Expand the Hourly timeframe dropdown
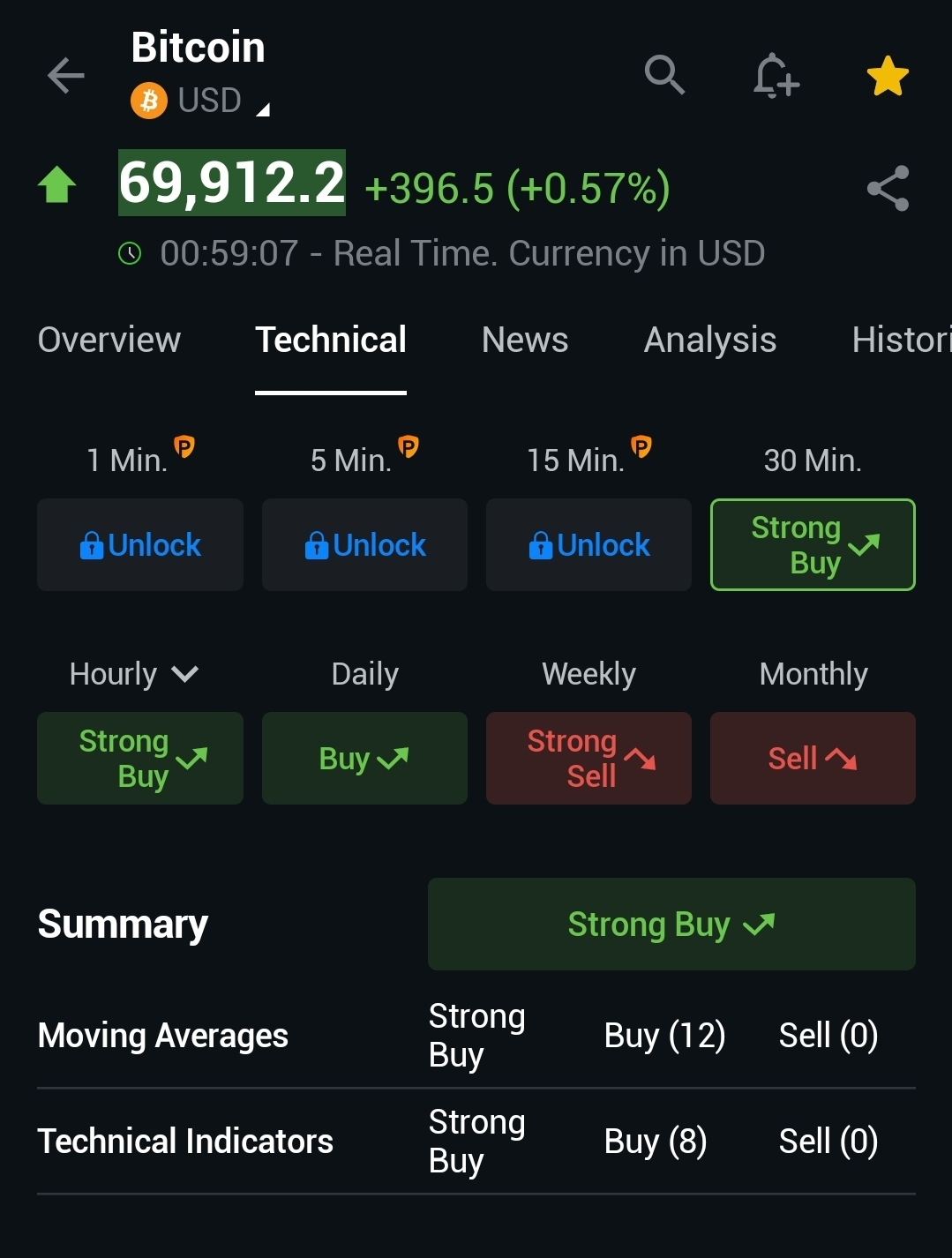This screenshot has height=1258, width=952. [135, 674]
